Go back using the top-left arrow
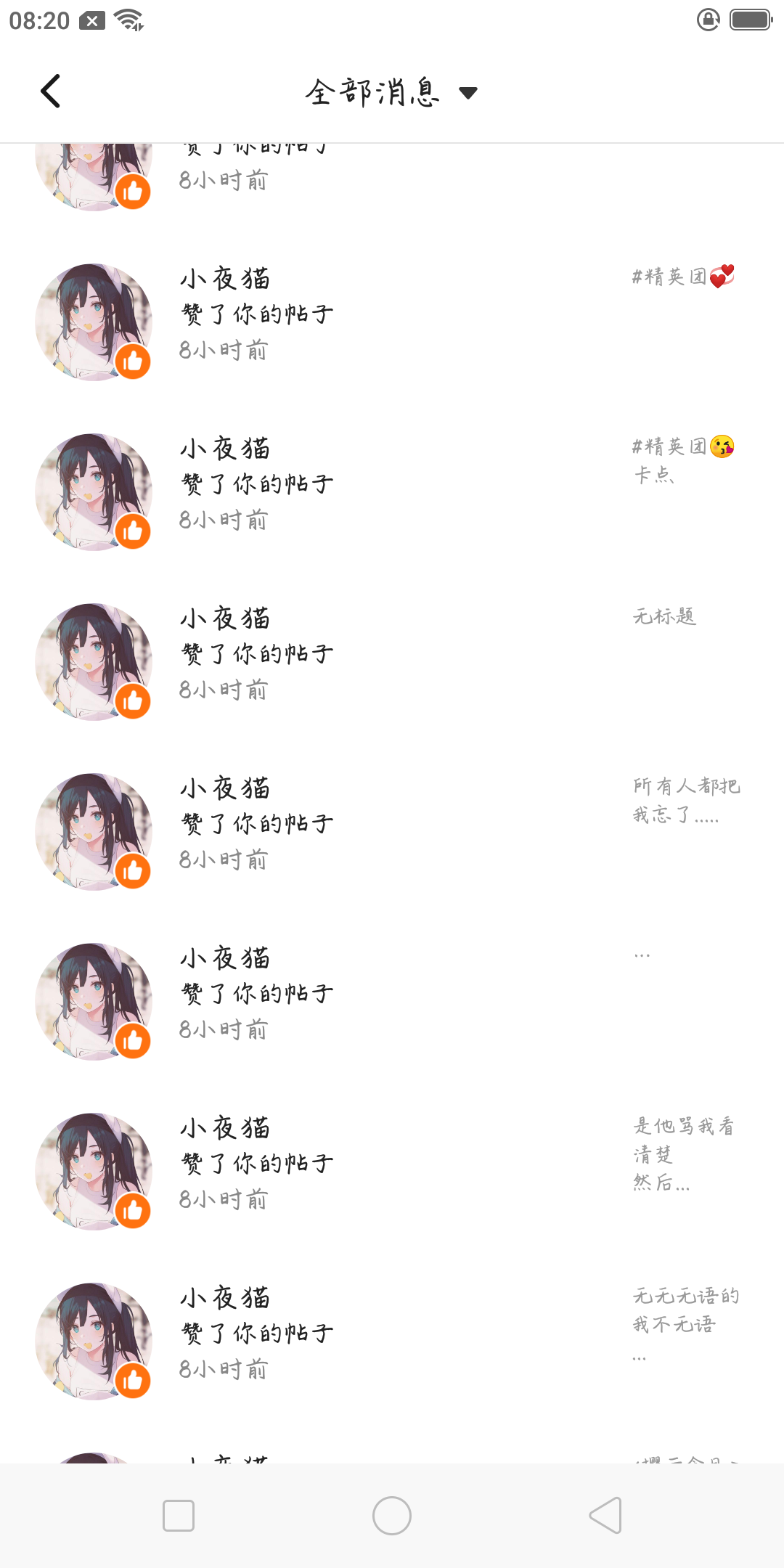The height and width of the screenshot is (1568, 784). tap(50, 91)
